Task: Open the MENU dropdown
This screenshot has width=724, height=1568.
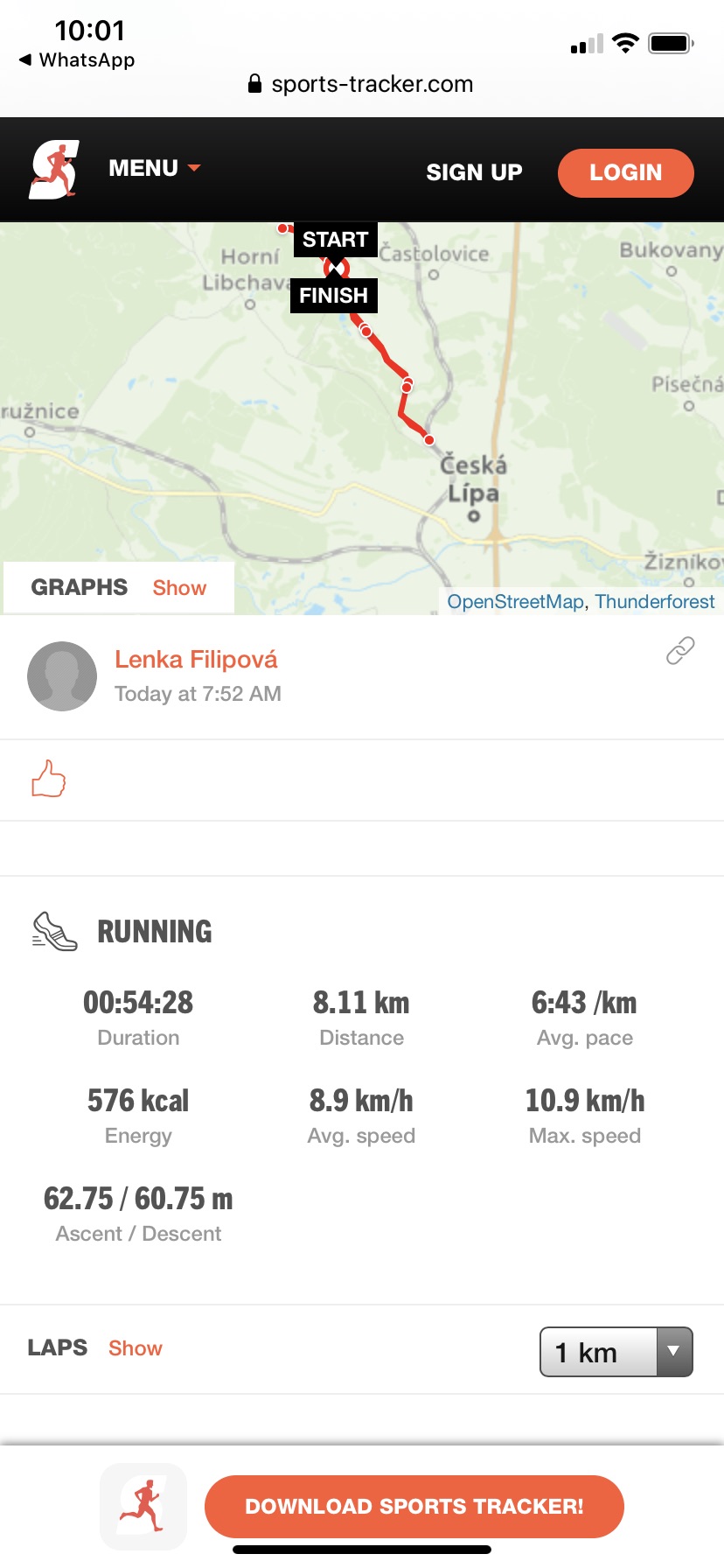Action: (x=155, y=168)
